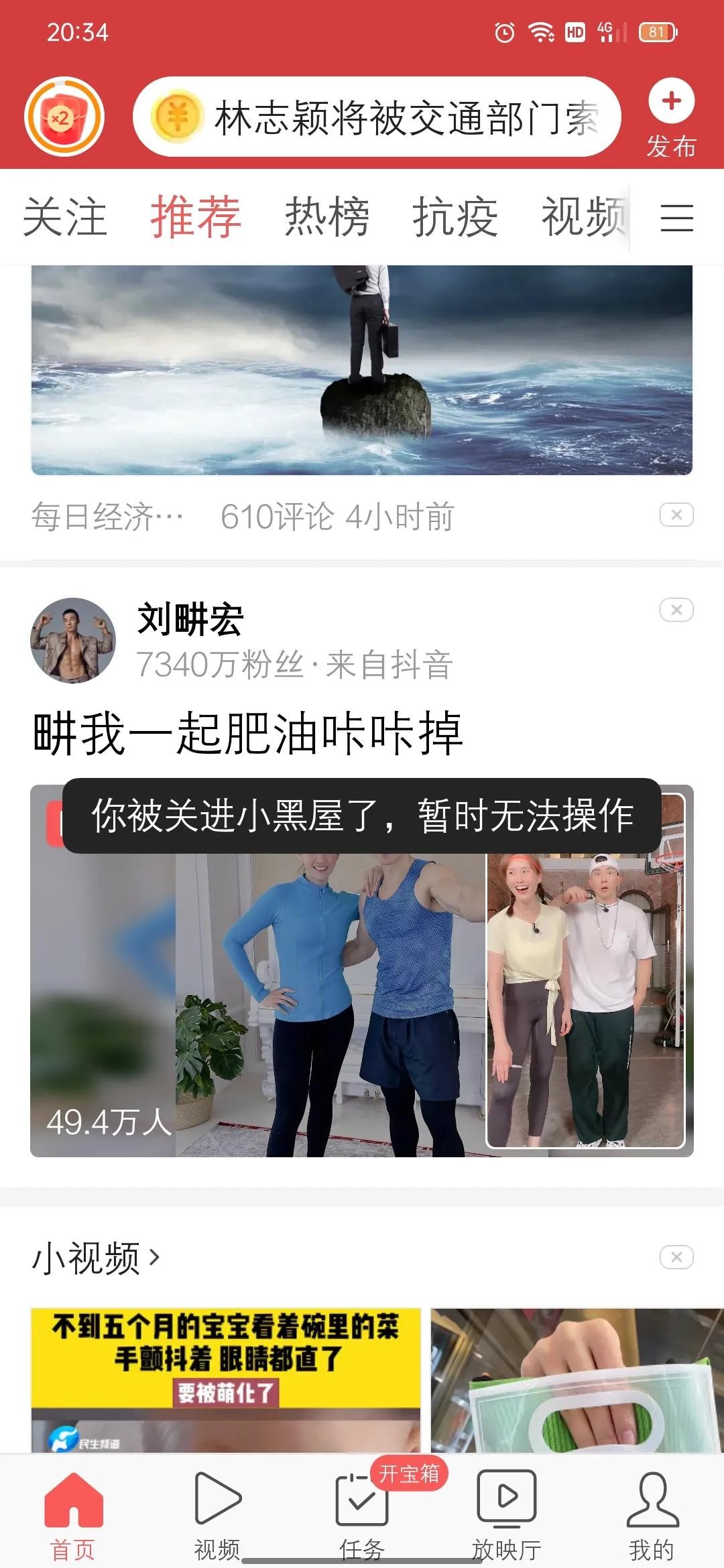This screenshot has width=724, height=1568.
Task: Expand the 小视频 section
Action: coord(97,1258)
